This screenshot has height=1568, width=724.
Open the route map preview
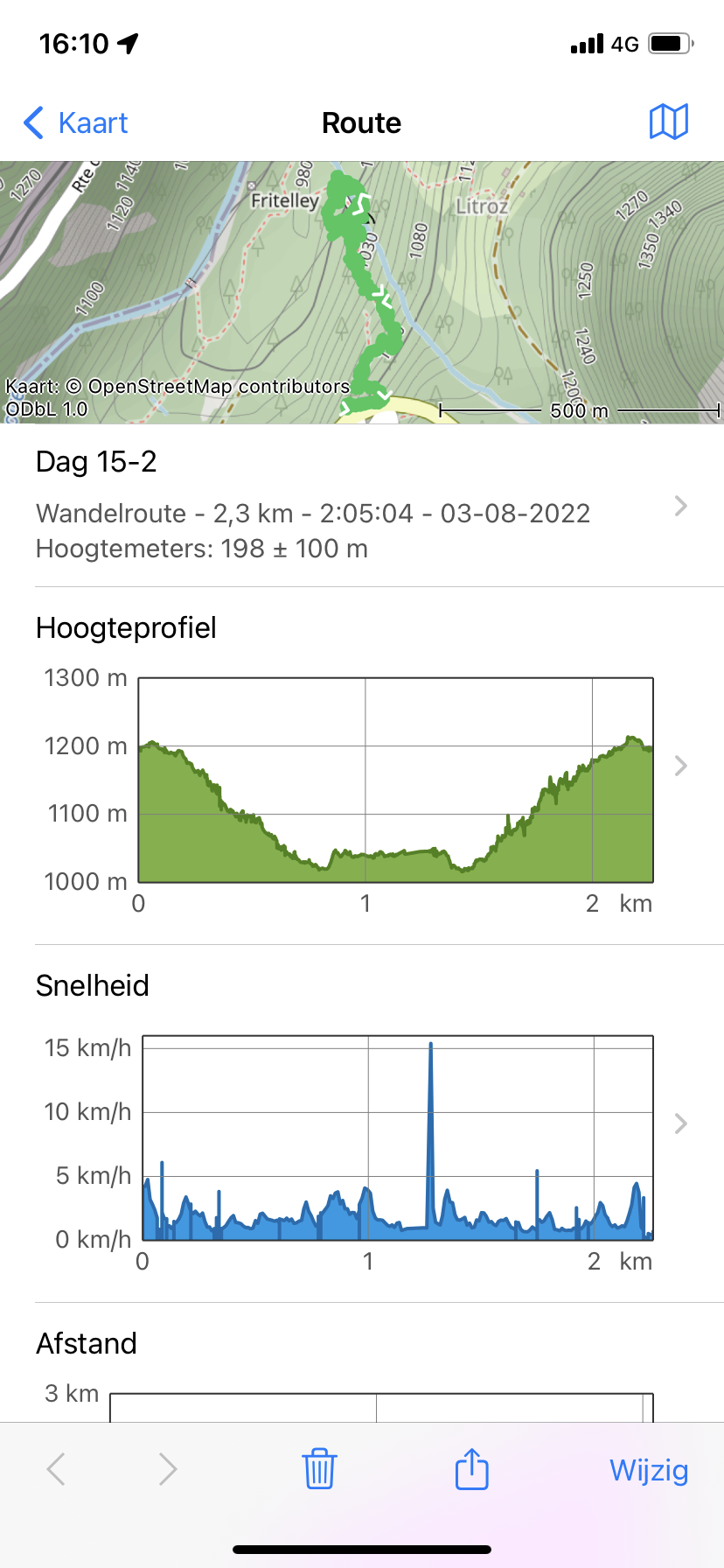362,292
